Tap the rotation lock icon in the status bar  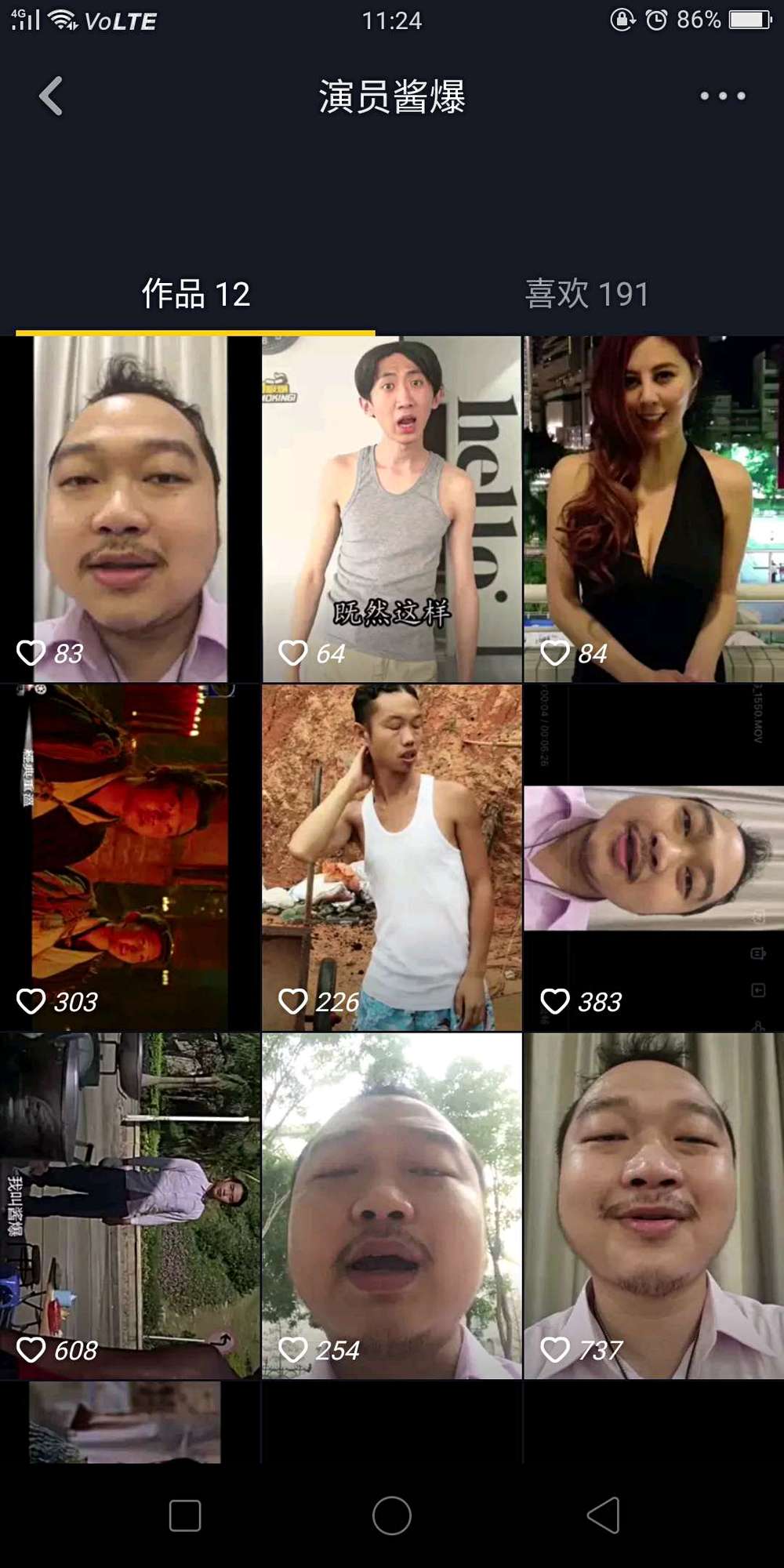(622, 20)
